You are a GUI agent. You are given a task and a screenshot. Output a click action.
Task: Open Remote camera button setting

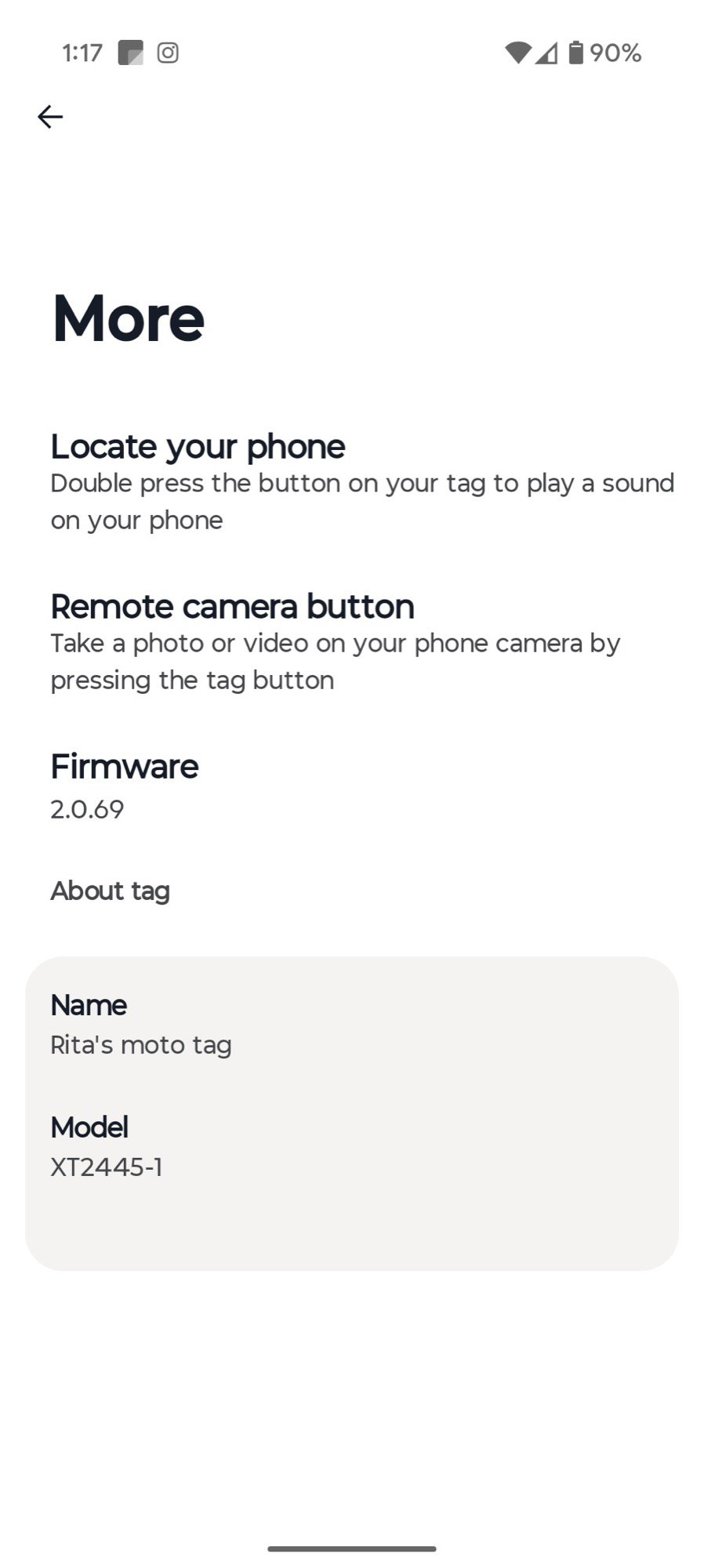(352, 641)
